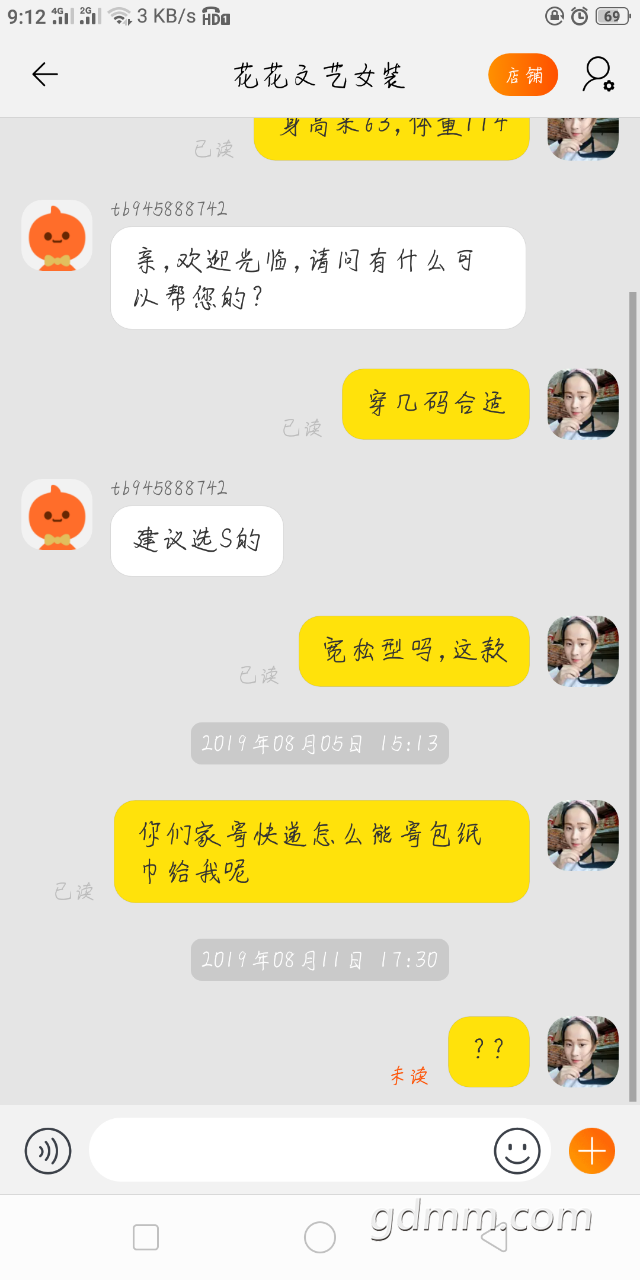The height and width of the screenshot is (1280, 640).
Task: Tap the system home button
Action: [320, 1238]
